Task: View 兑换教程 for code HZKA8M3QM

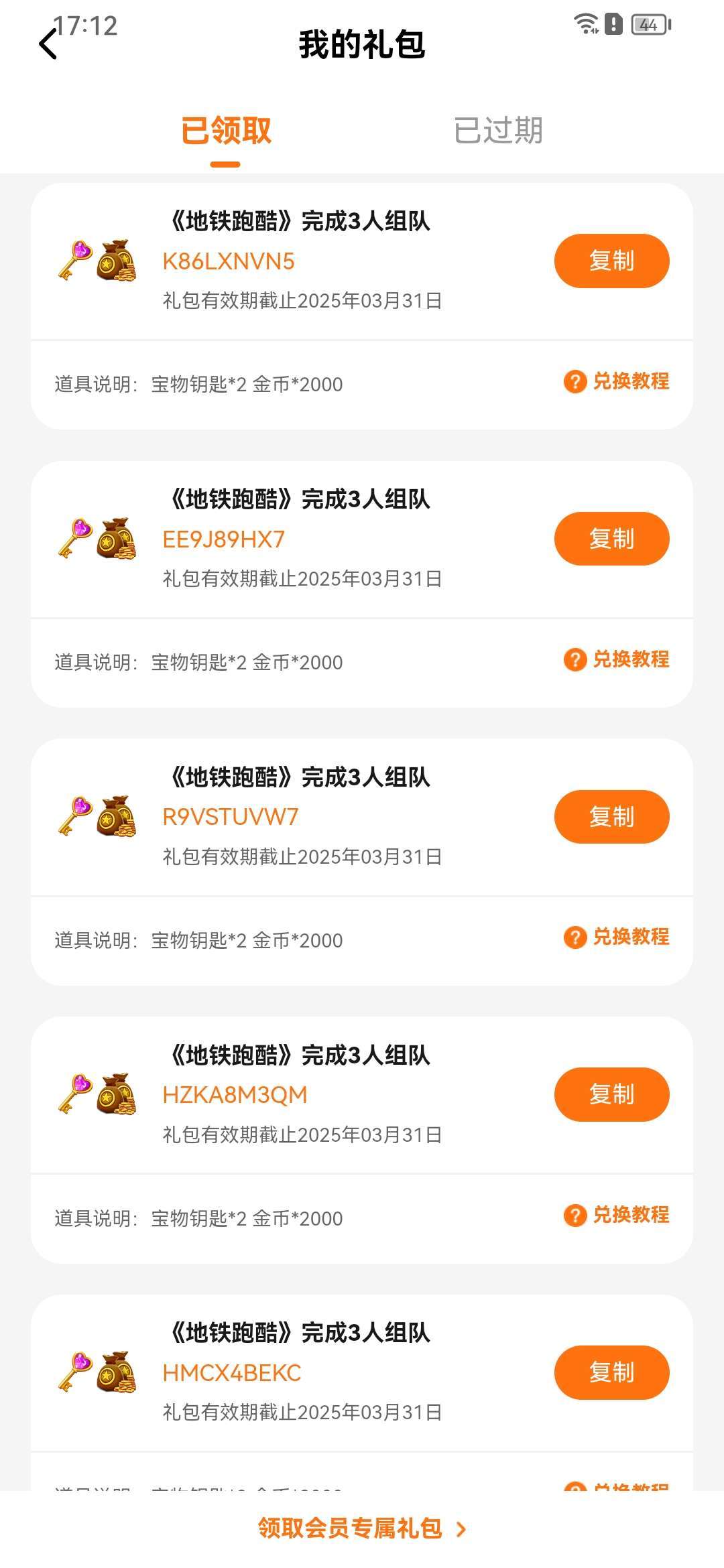Action: click(617, 1216)
